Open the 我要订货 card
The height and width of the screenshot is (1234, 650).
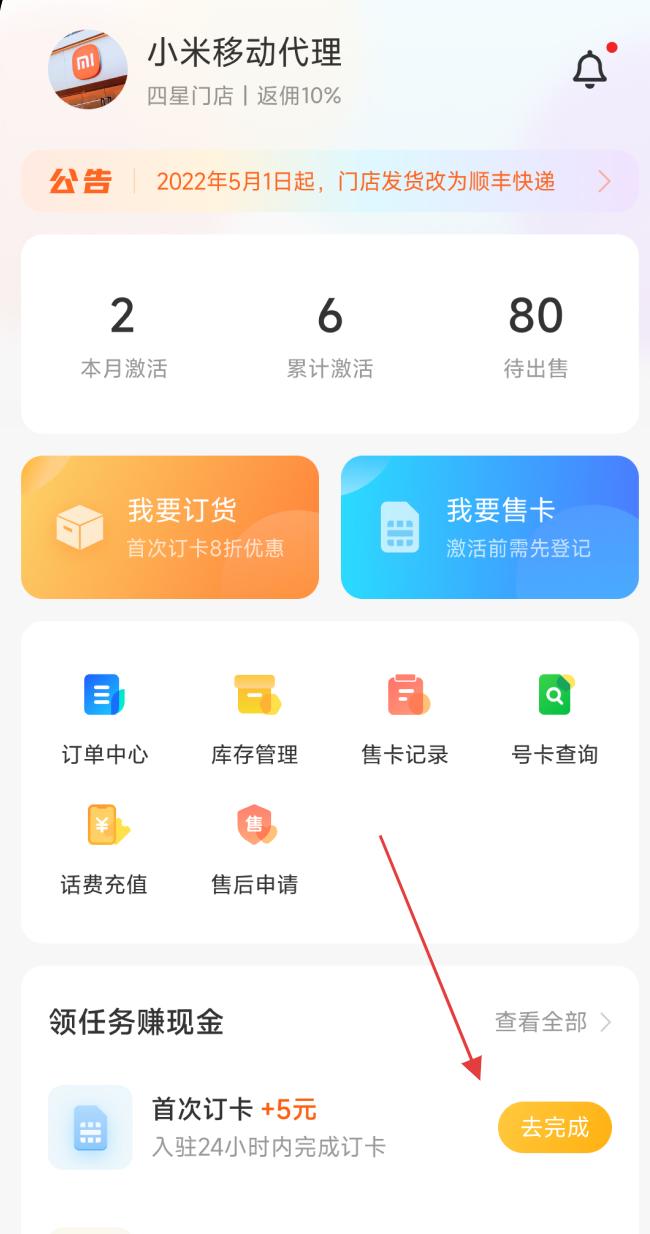coord(170,527)
